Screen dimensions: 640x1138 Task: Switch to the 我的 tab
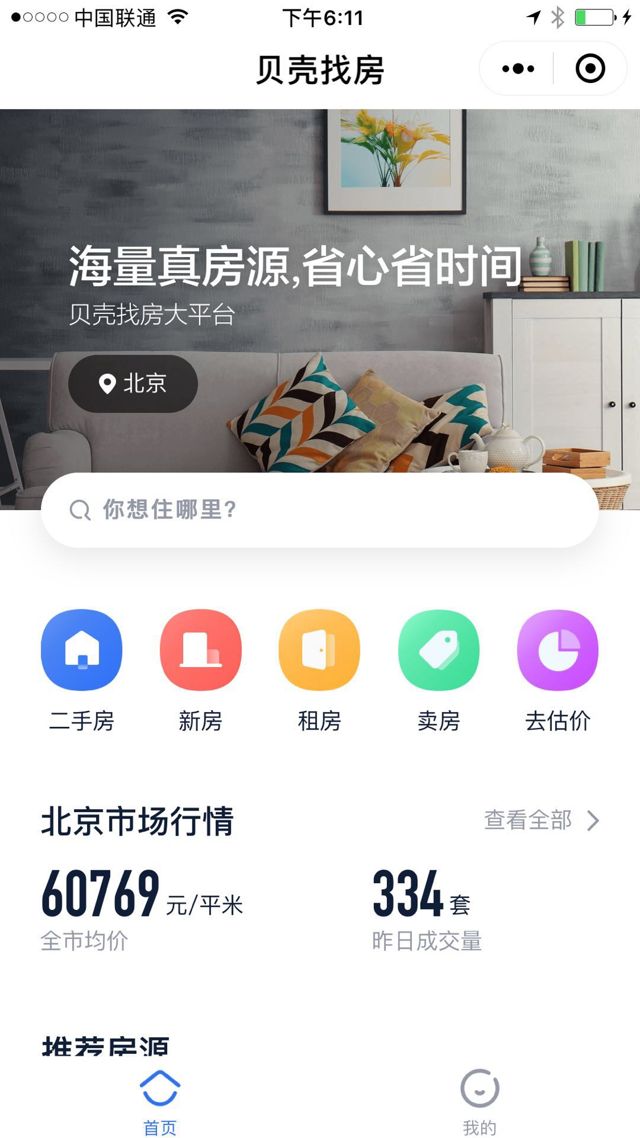click(479, 1102)
